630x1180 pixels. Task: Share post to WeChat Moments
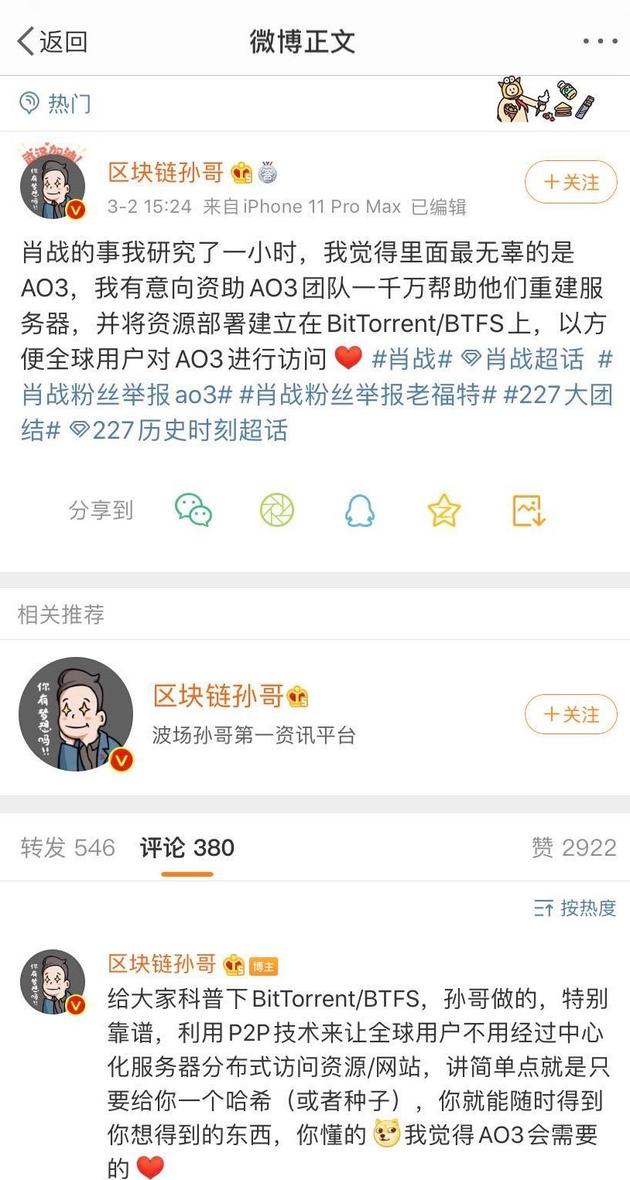277,510
